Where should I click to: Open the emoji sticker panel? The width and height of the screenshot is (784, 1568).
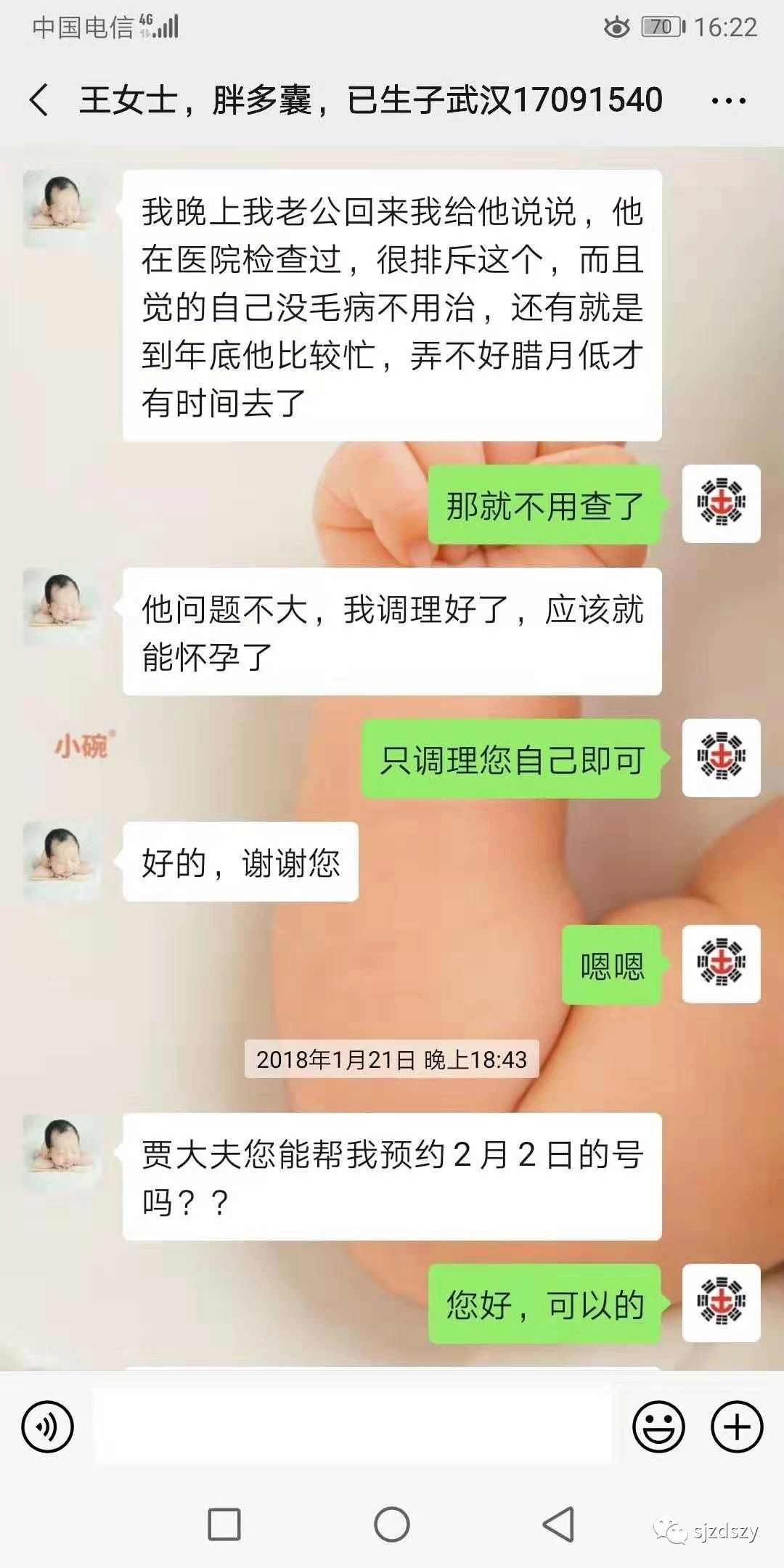pyautogui.click(x=658, y=1426)
